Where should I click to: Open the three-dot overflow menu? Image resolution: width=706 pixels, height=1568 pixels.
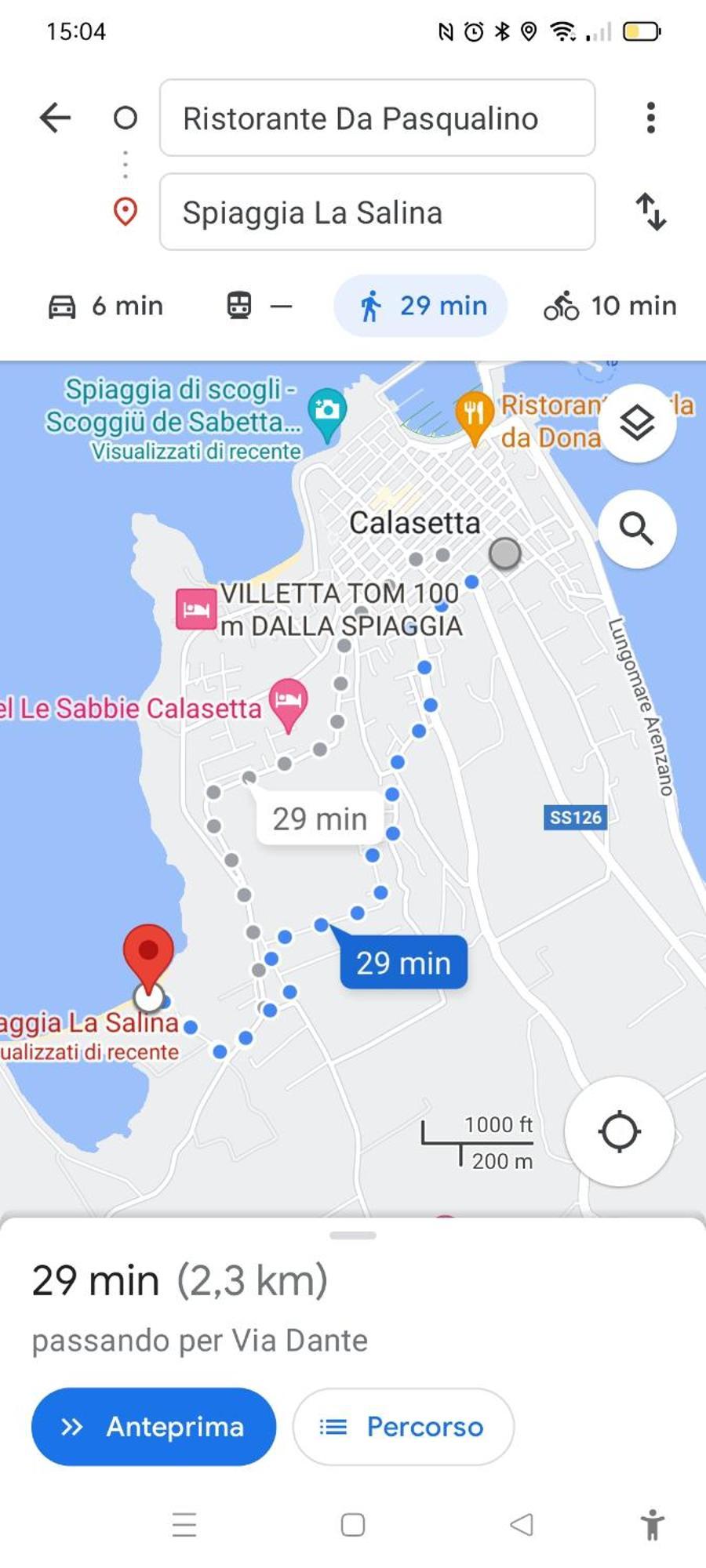point(650,118)
